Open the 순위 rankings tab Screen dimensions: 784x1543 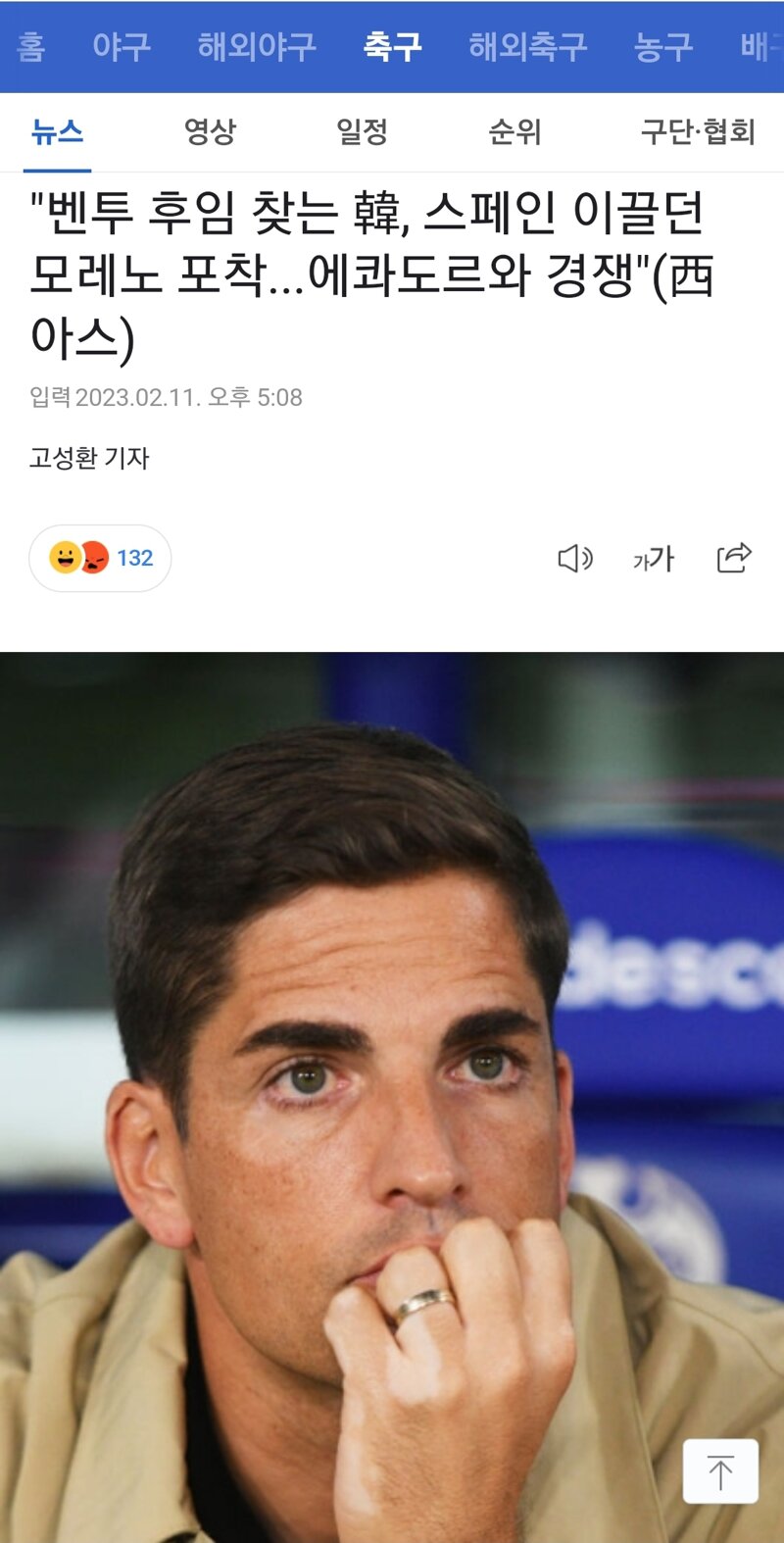click(514, 131)
